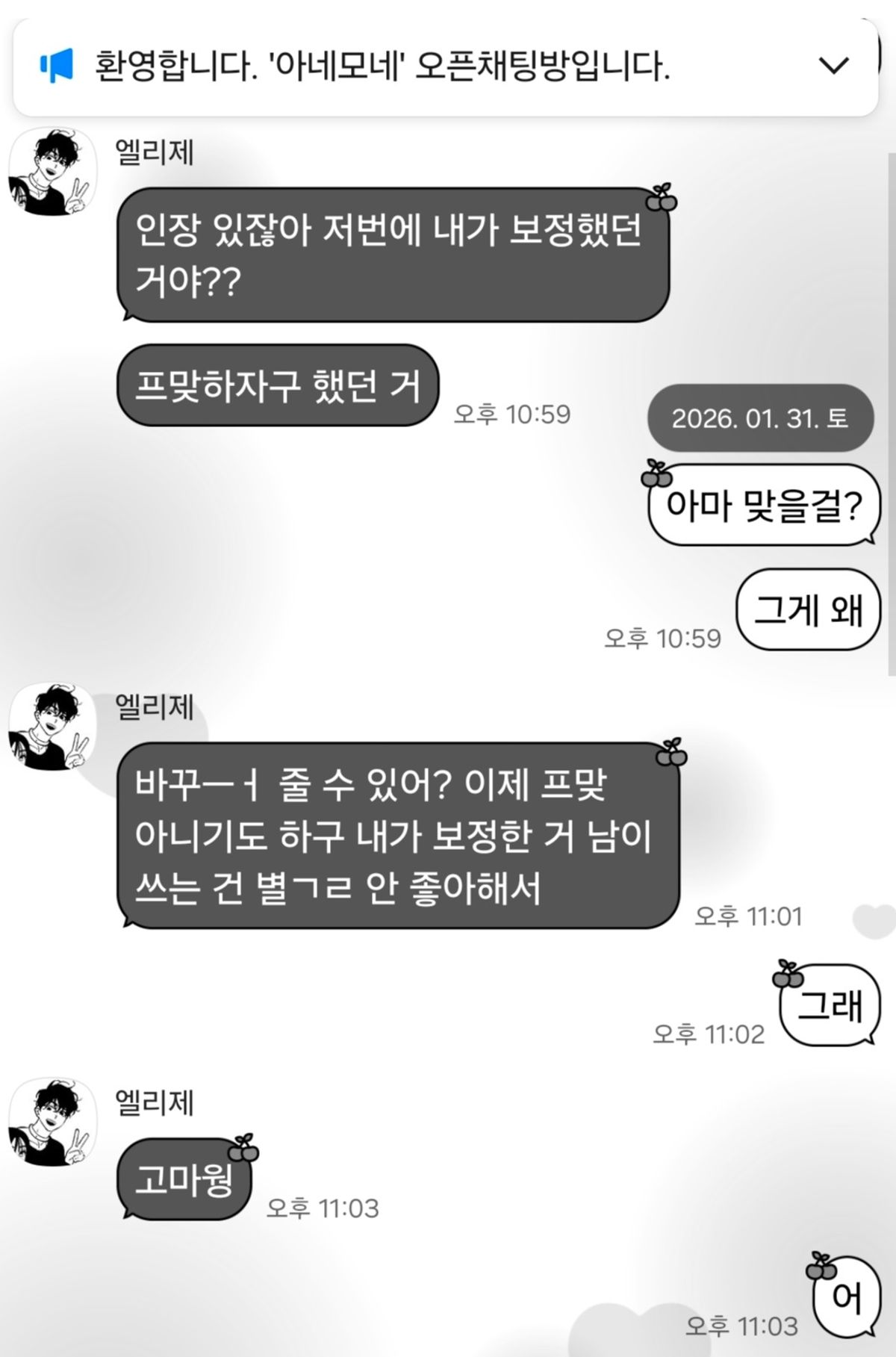Open 엘리제's profile picture beside the 인장 message
Viewport: 896px width, 1357px height.
(x=53, y=173)
